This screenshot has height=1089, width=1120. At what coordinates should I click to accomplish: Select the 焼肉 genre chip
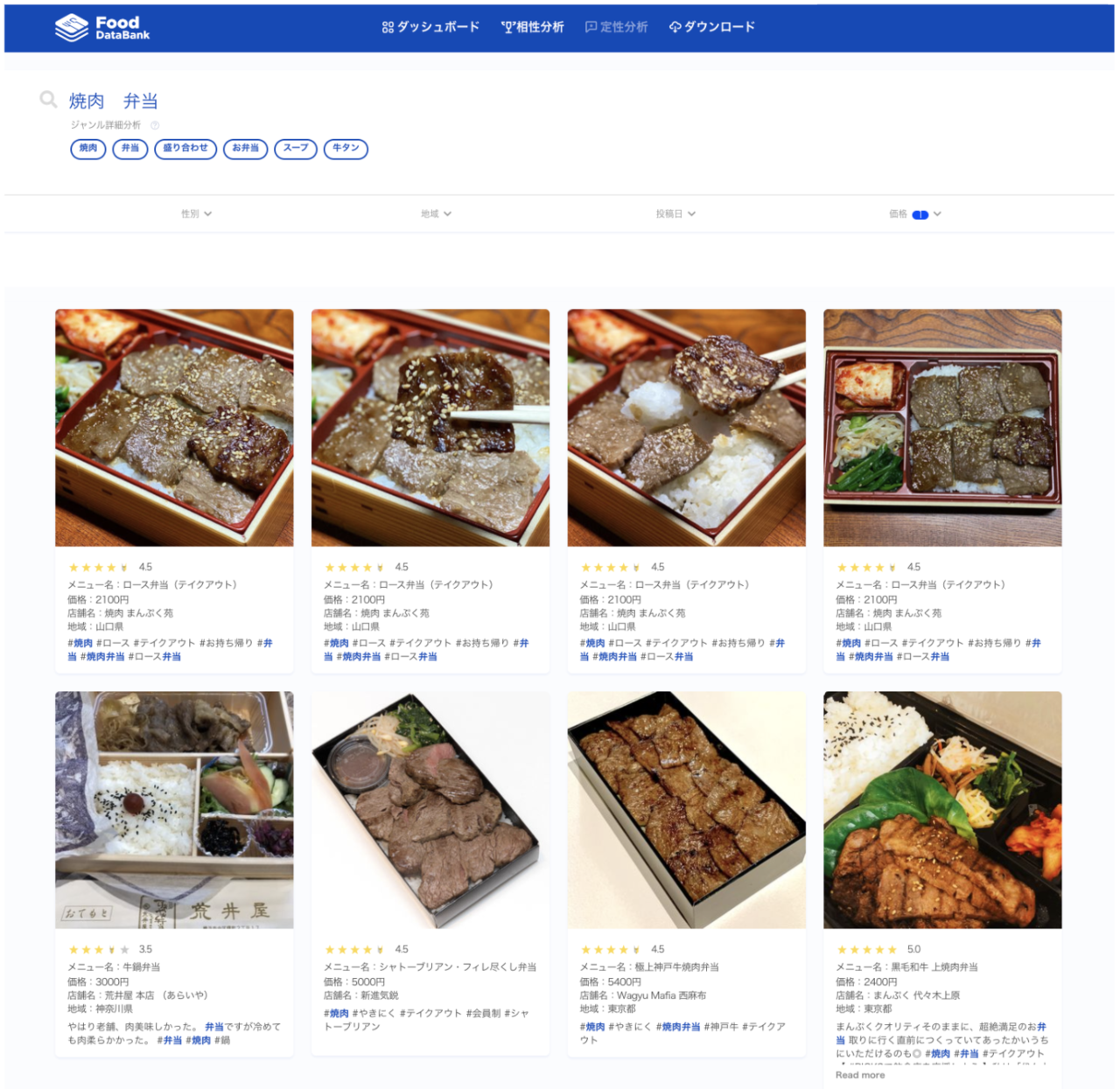point(88,149)
